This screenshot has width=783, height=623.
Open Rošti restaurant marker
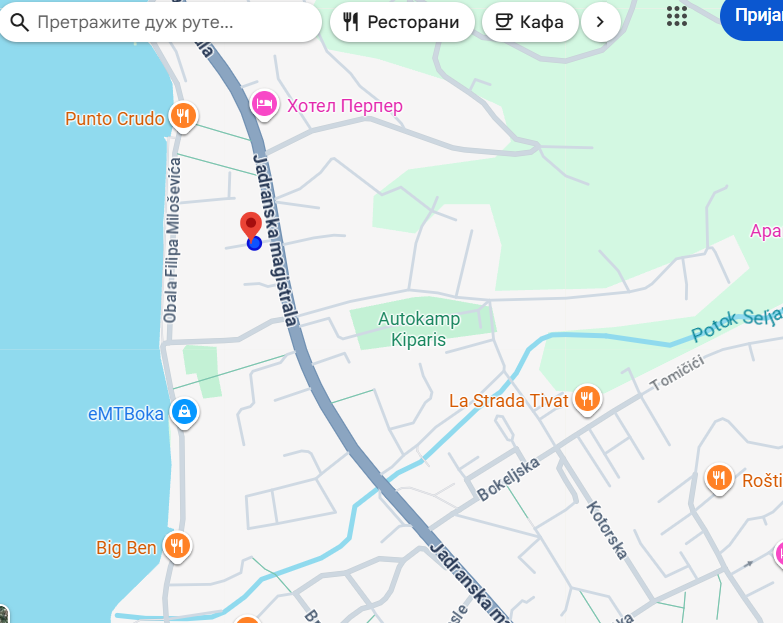(x=719, y=479)
